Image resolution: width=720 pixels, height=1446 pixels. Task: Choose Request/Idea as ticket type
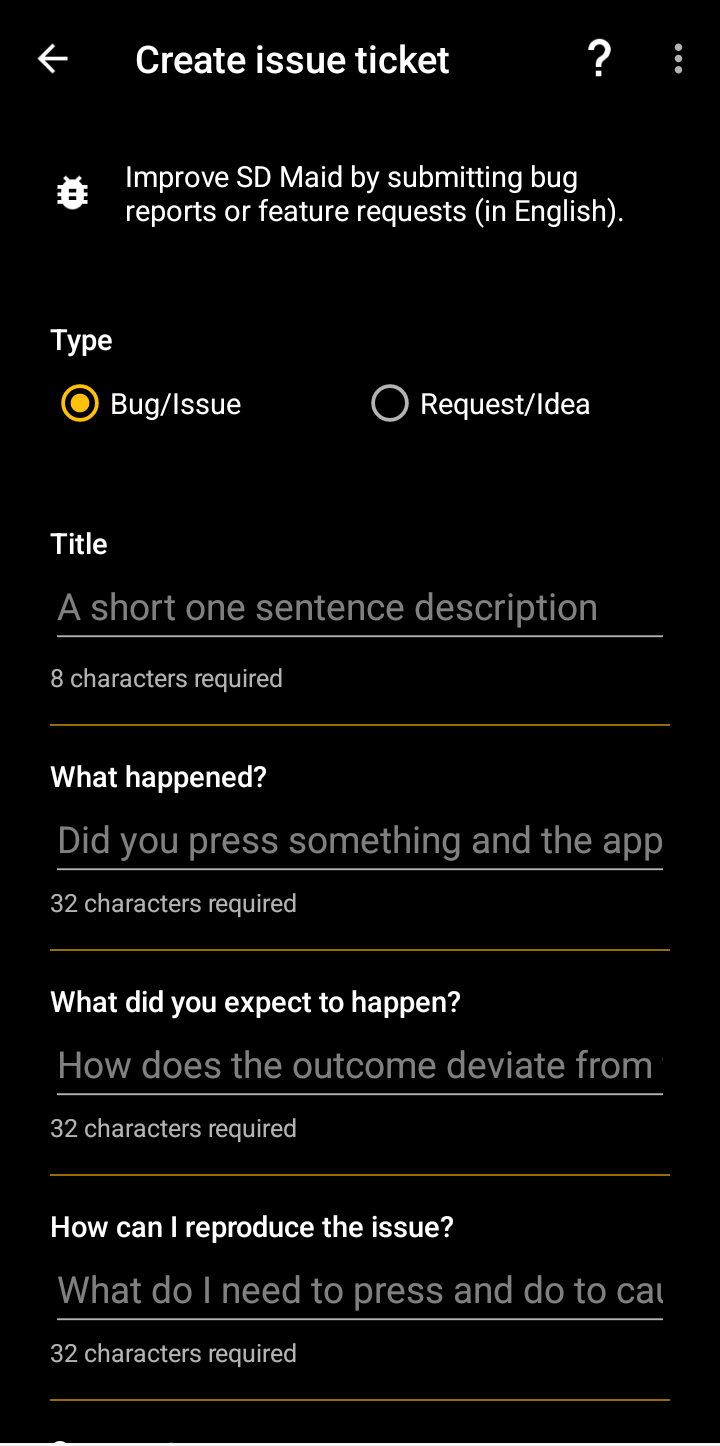click(390, 404)
